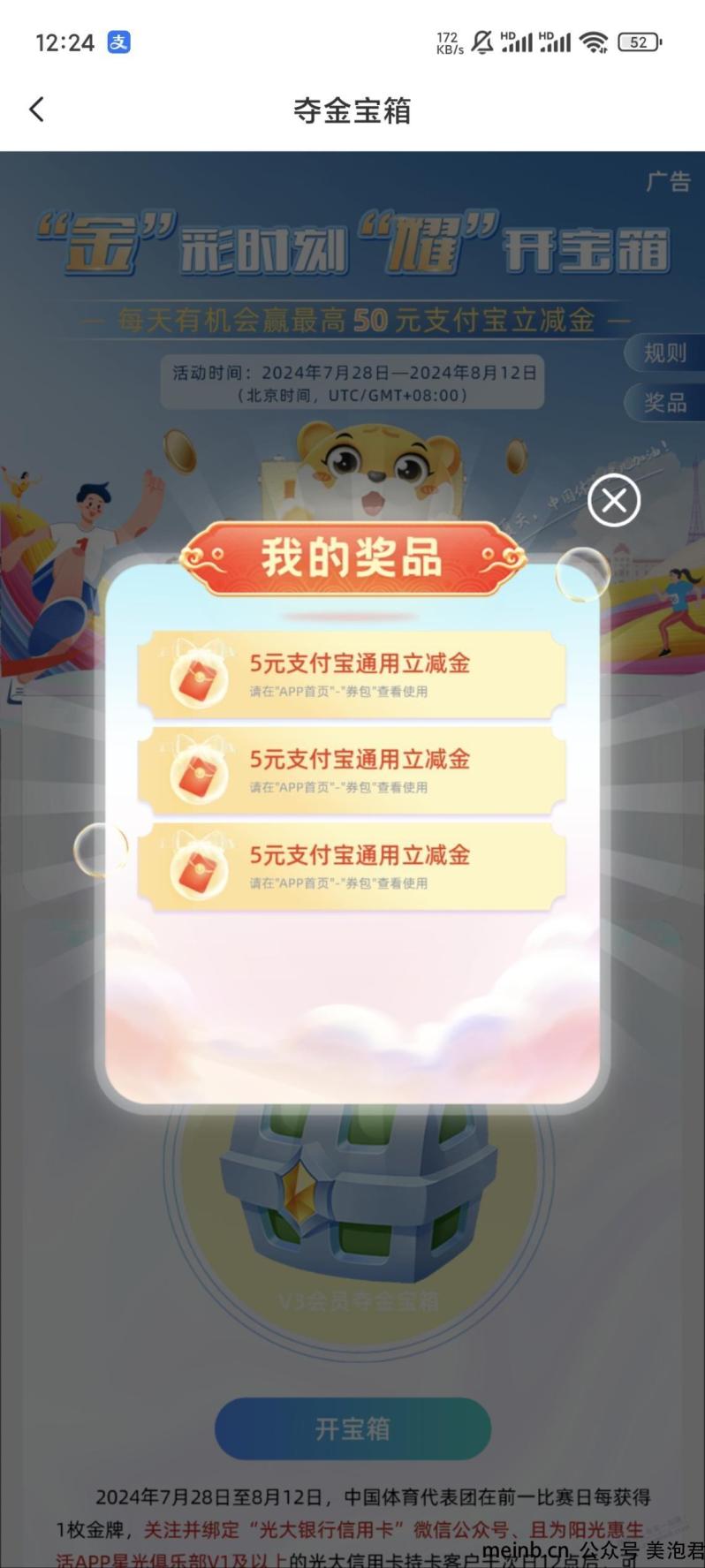Close the 我的奖品 popup
This screenshot has height=1568, width=705.
click(x=614, y=500)
